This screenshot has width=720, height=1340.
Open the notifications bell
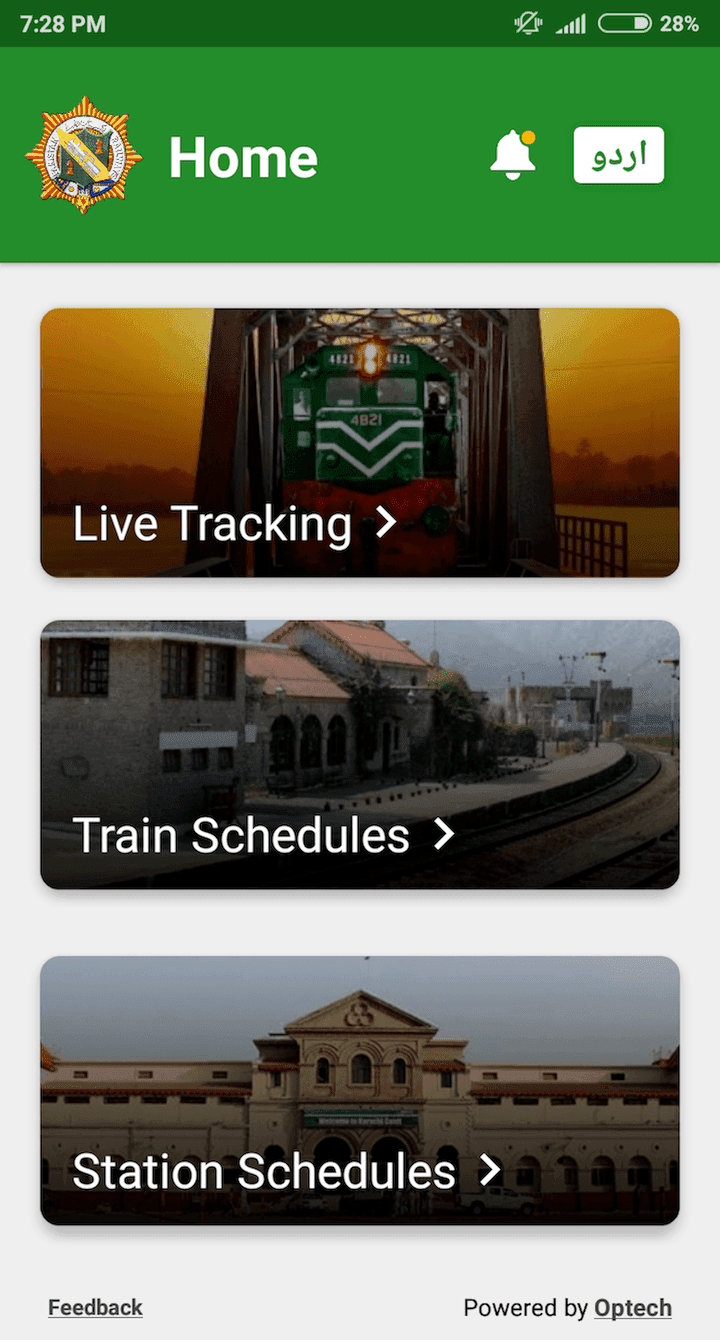pos(513,156)
